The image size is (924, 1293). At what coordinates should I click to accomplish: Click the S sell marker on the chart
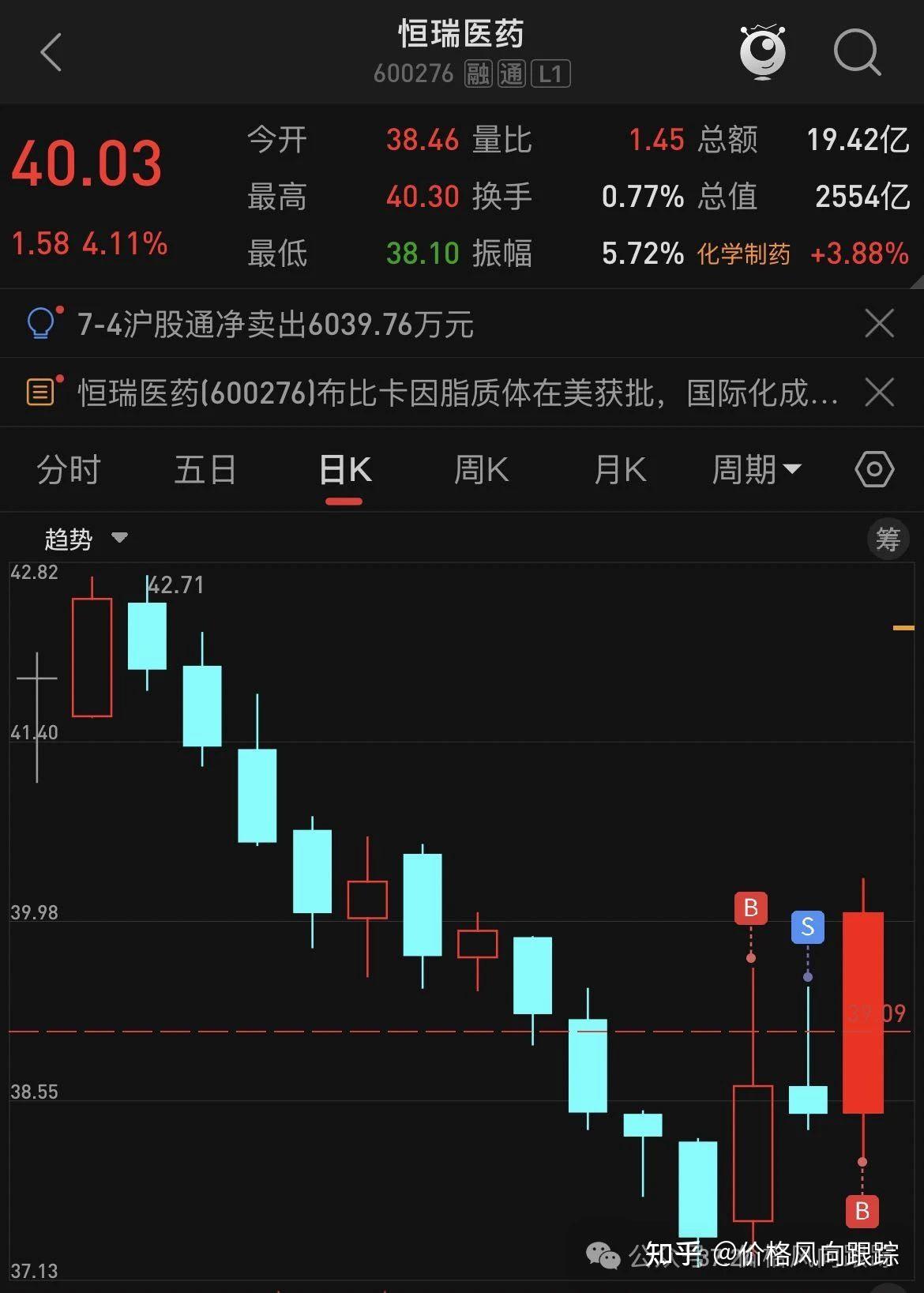click(806, 928)
